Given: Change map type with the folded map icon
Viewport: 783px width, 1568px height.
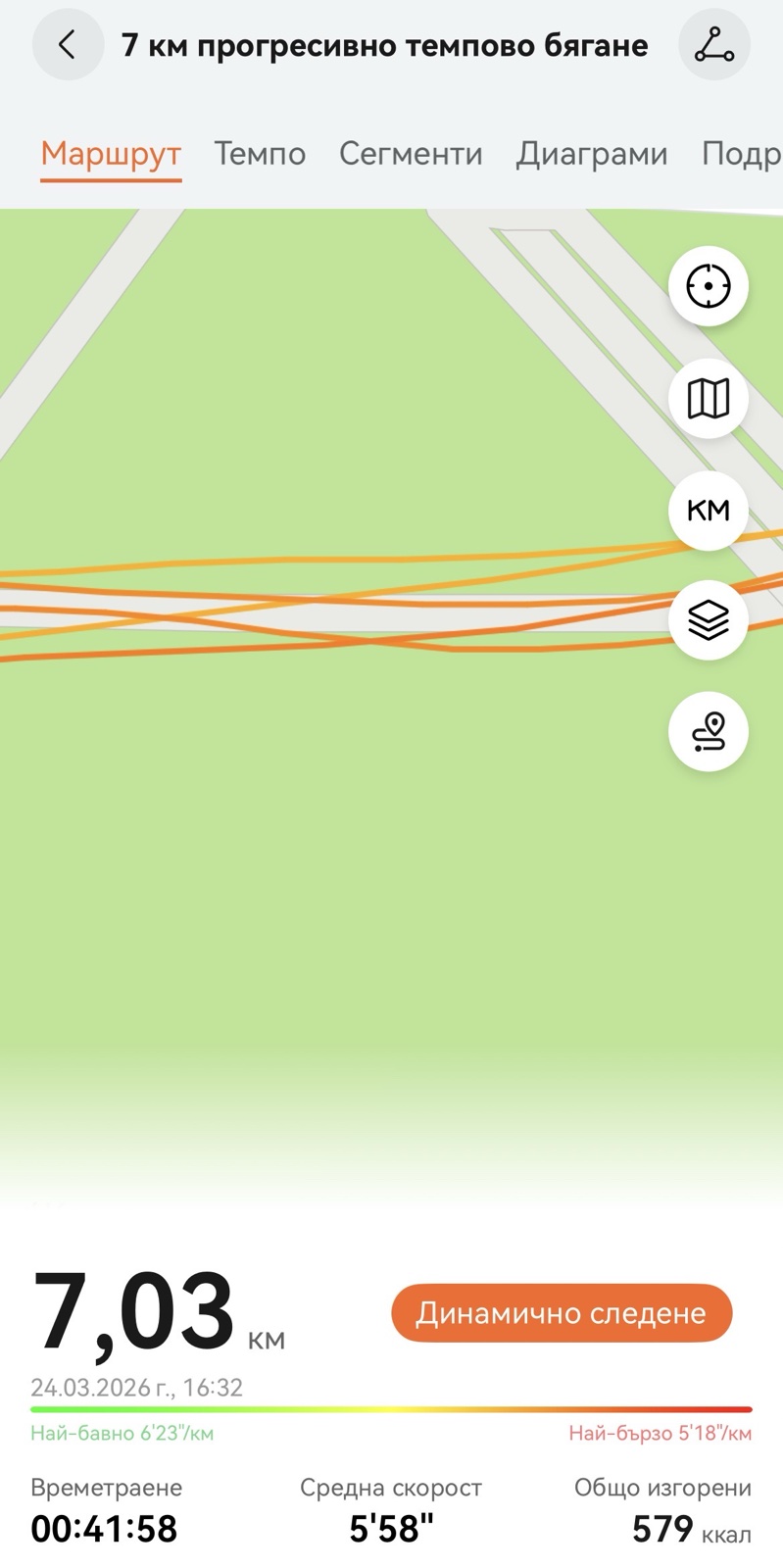Looking at the screenshot, I should coord(708,399).
